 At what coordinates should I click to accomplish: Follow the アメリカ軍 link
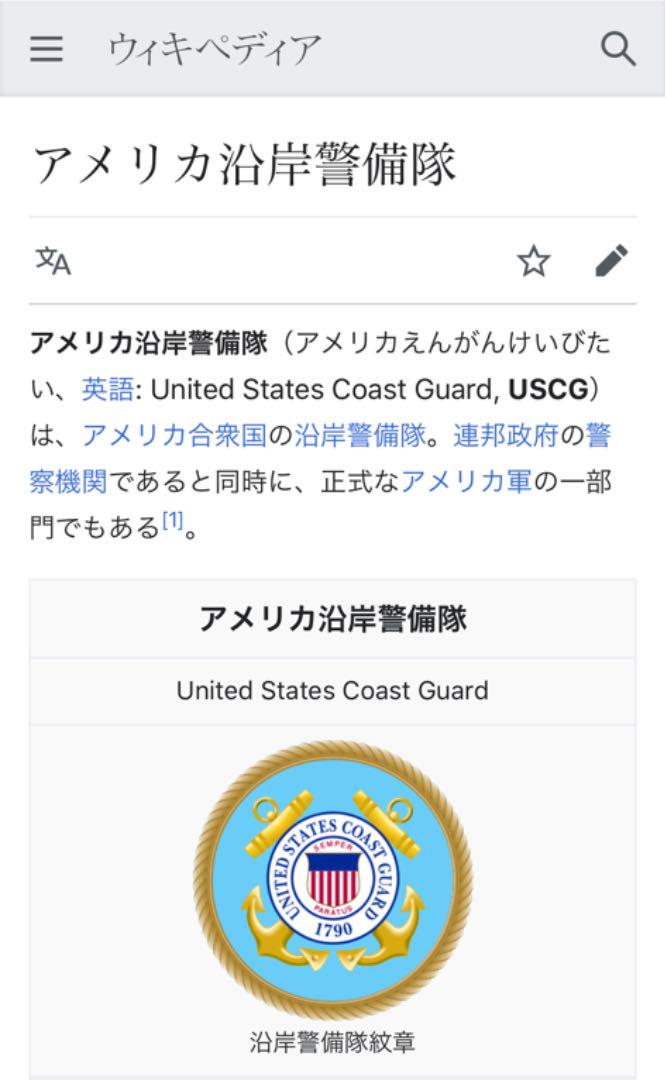click(x=466, y=482)
